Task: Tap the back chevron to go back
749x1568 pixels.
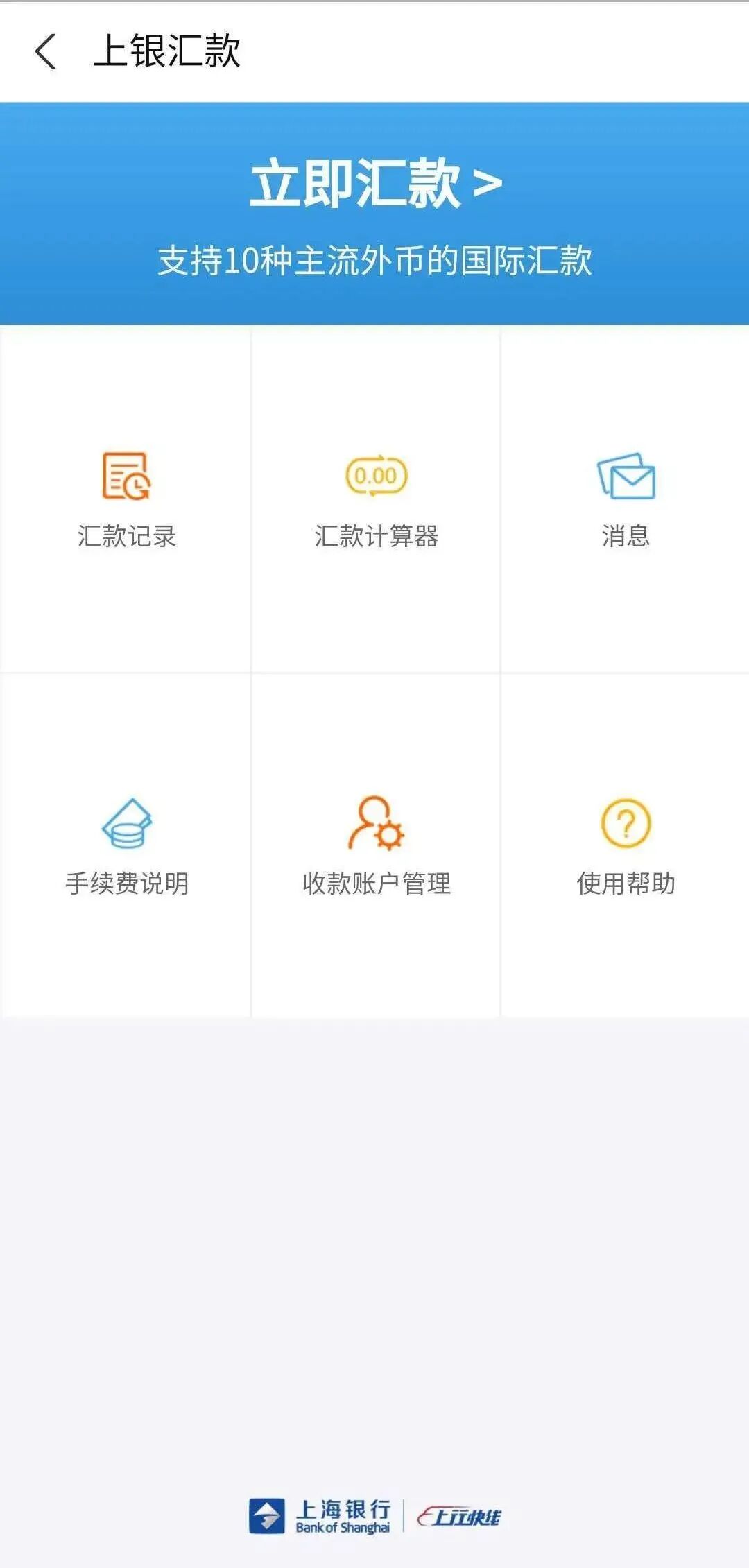Action: coord(46,51)
